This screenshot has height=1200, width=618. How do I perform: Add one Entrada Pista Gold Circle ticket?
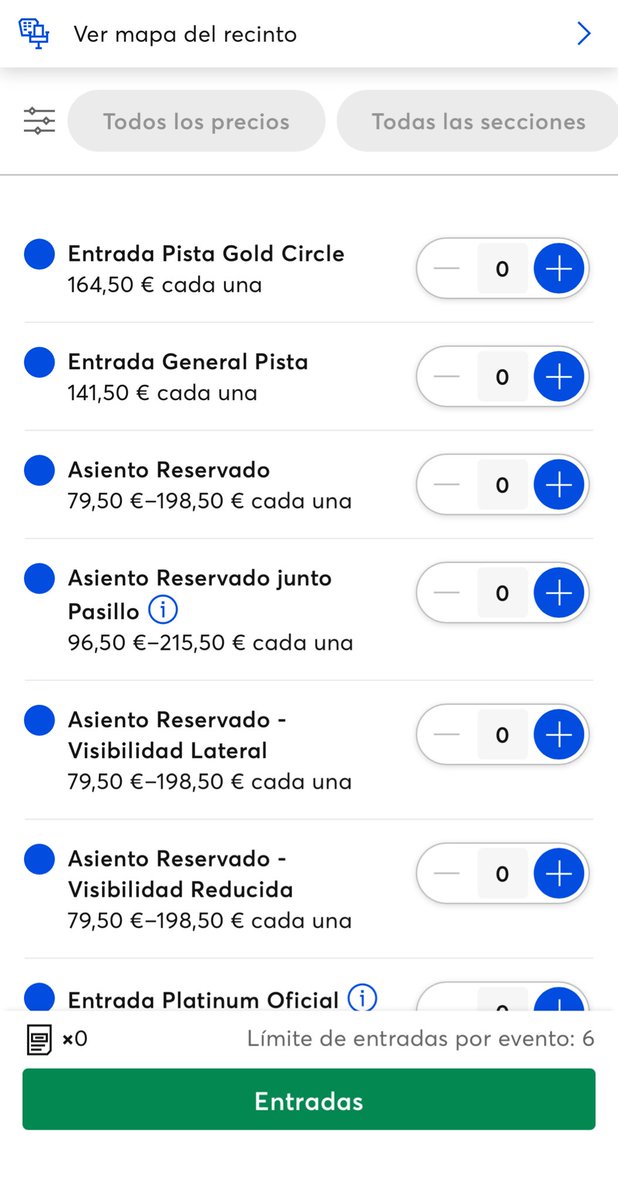(558, 268)
